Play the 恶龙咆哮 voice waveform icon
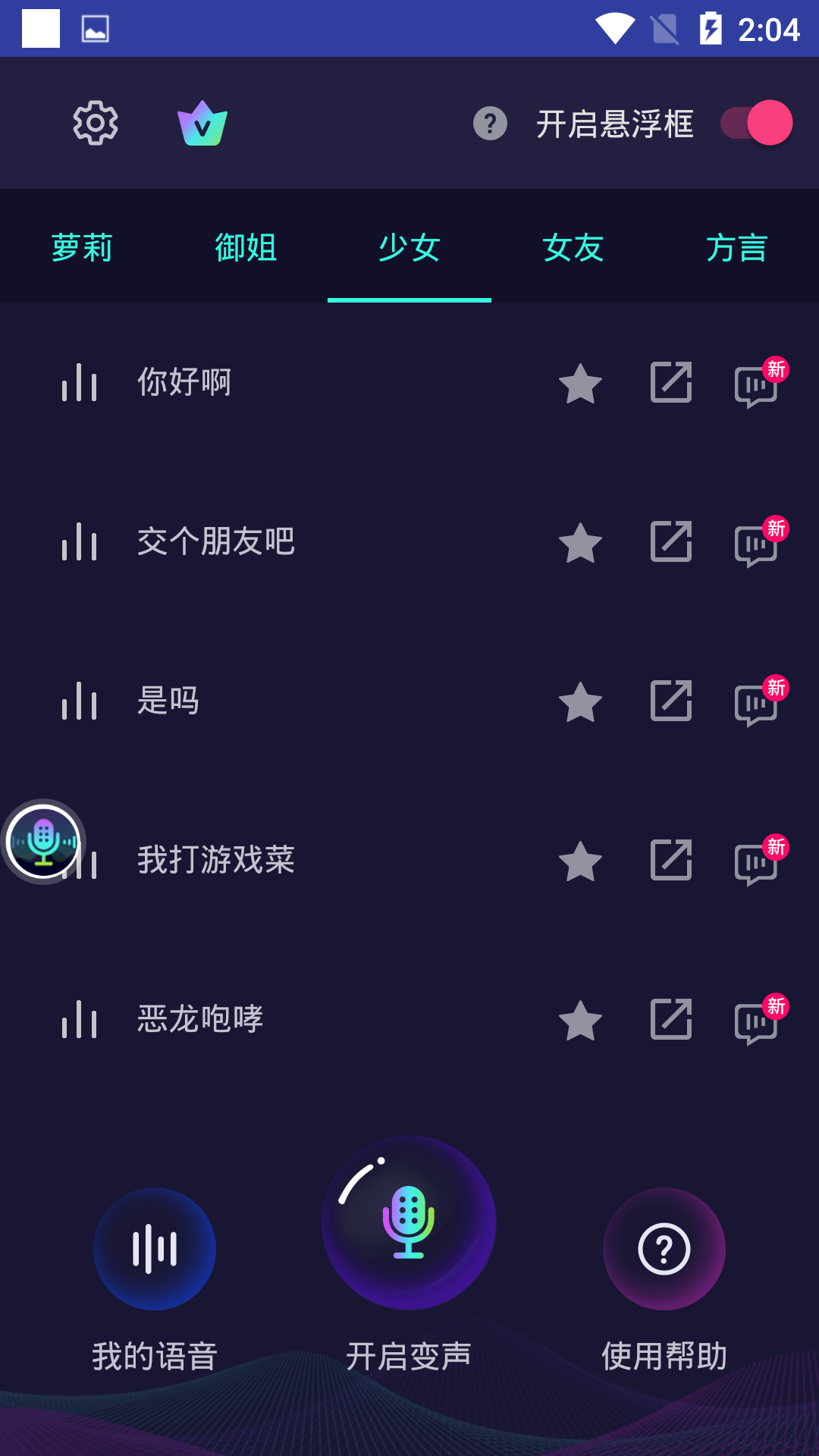 [79, 1020]
